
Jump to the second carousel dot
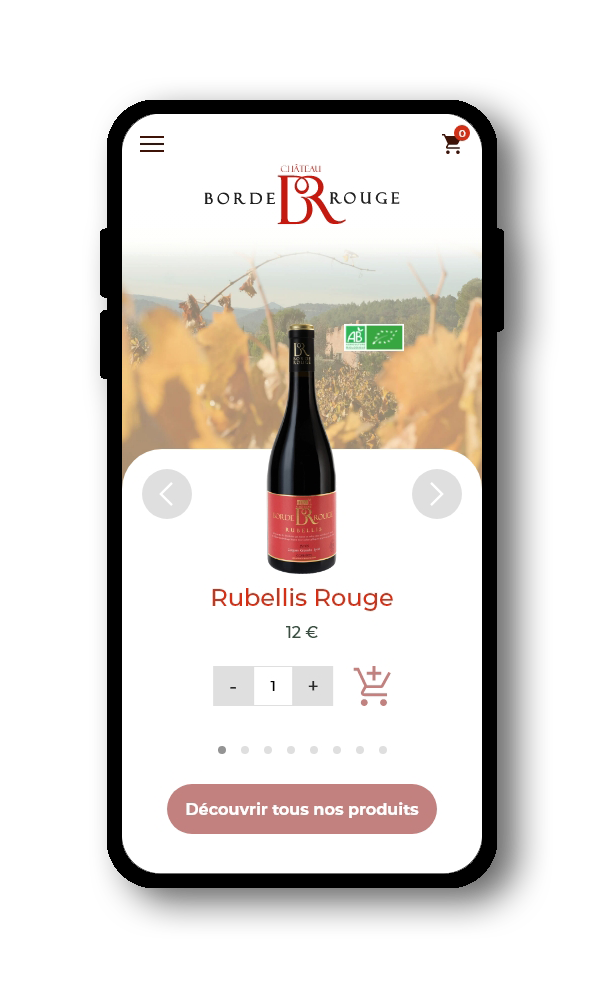pyautogui.click(x=245, y=750)
